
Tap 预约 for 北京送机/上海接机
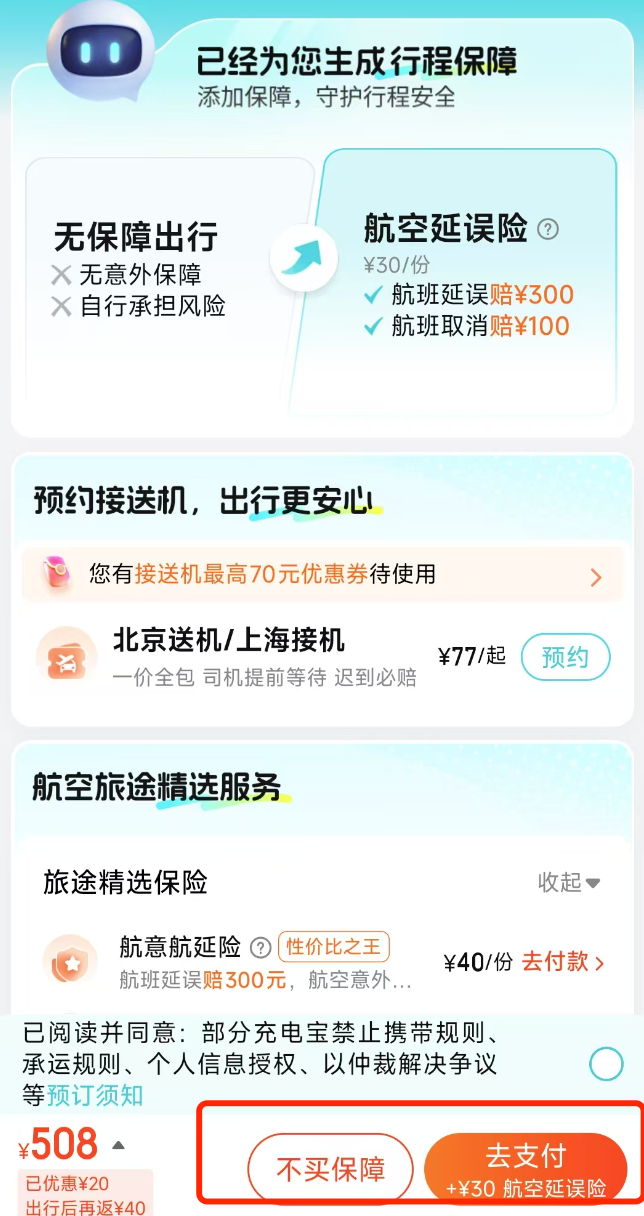(565, 657)
